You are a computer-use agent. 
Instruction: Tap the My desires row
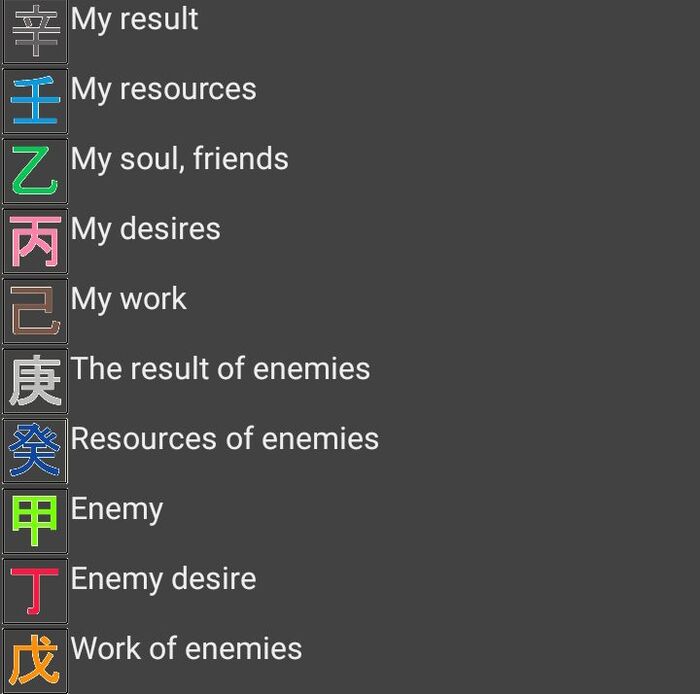pos(145,230)
